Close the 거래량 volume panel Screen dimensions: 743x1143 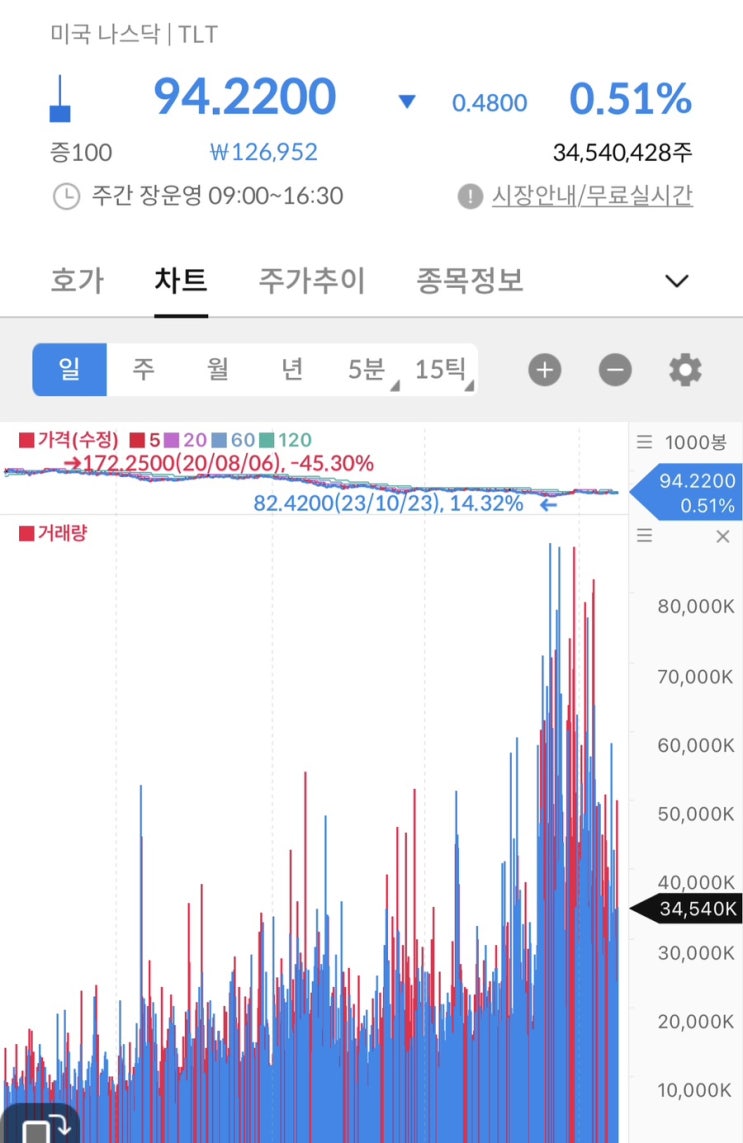[x=723, y=537]
